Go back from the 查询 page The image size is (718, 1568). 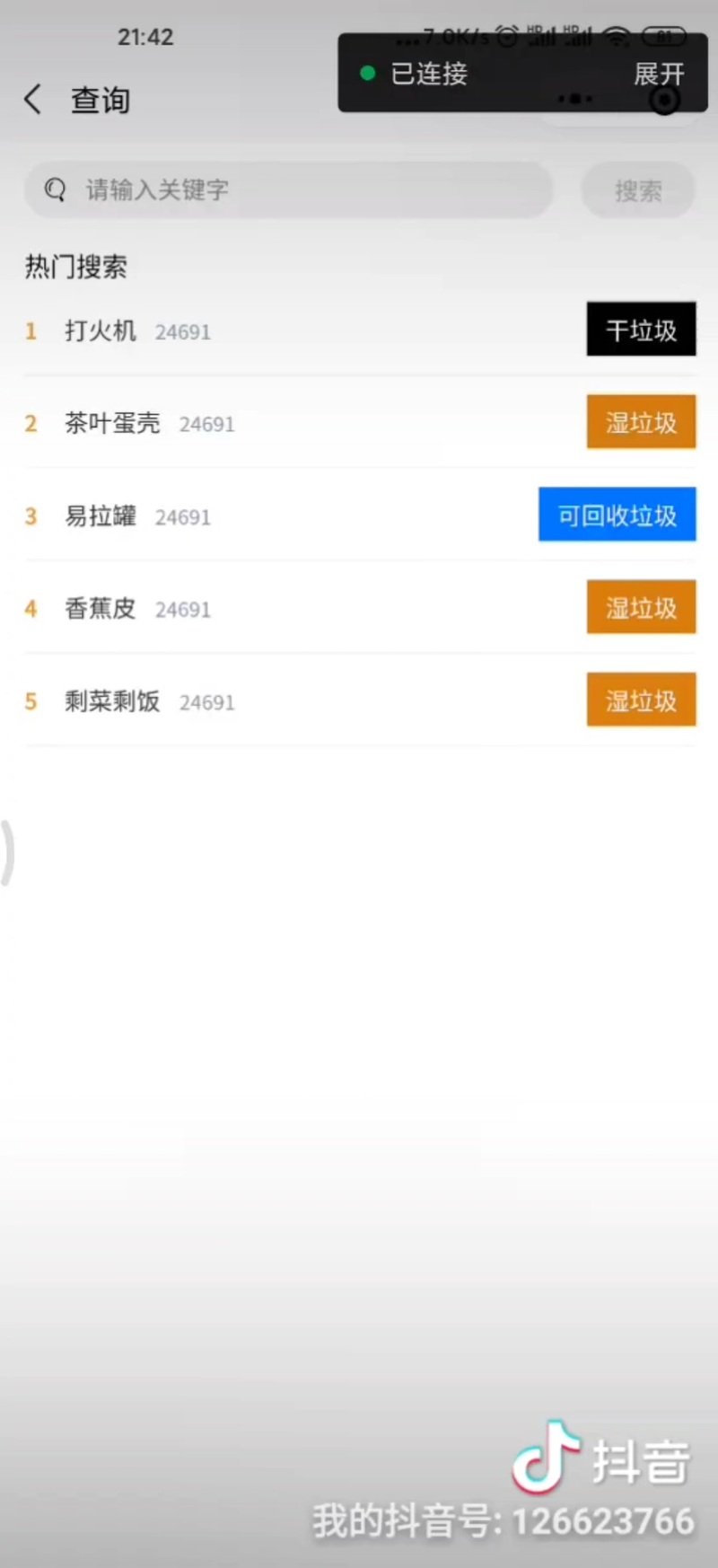[x=33, y=99]
